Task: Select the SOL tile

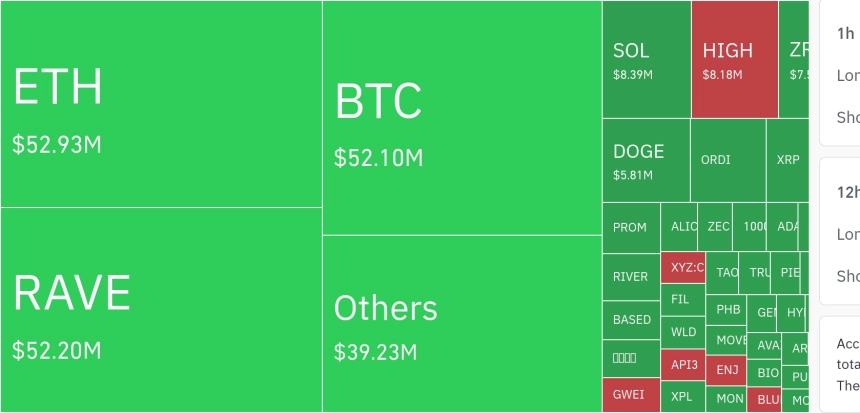Action: point(646,60)
